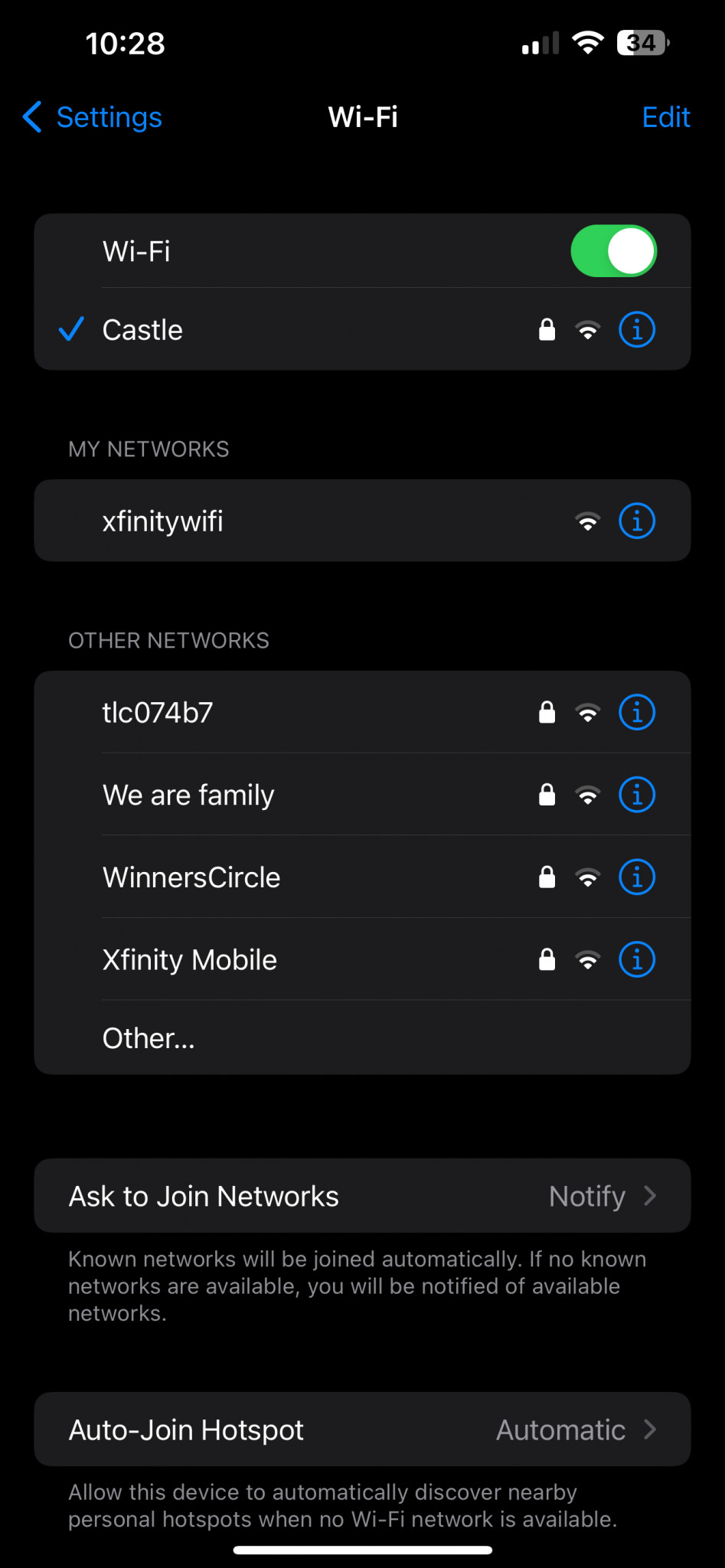Show info for WinnersCircle
Viewport: 725px width, 1568px height.
coord(637,877)
